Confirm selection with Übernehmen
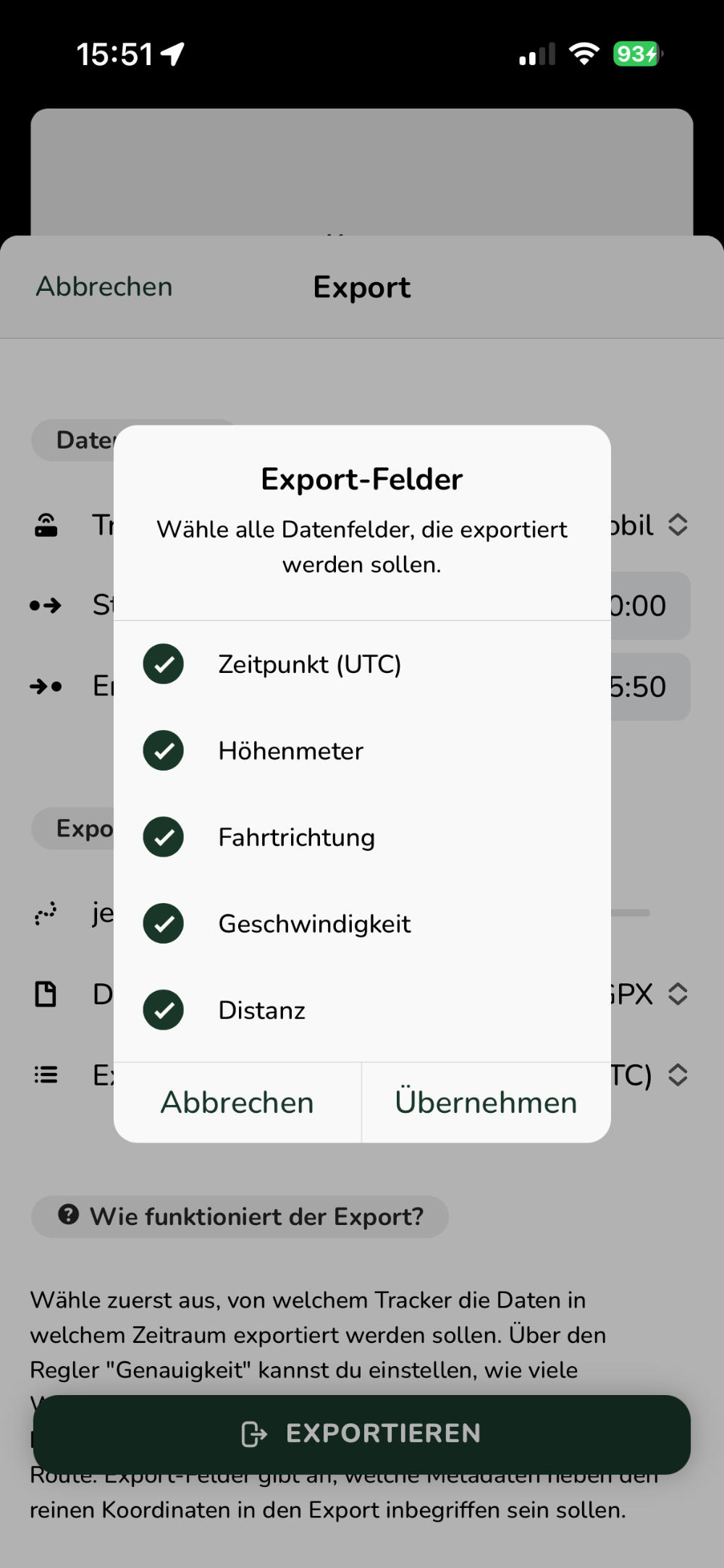The width and height of the screenshot is (724, 1568). 486,1103
